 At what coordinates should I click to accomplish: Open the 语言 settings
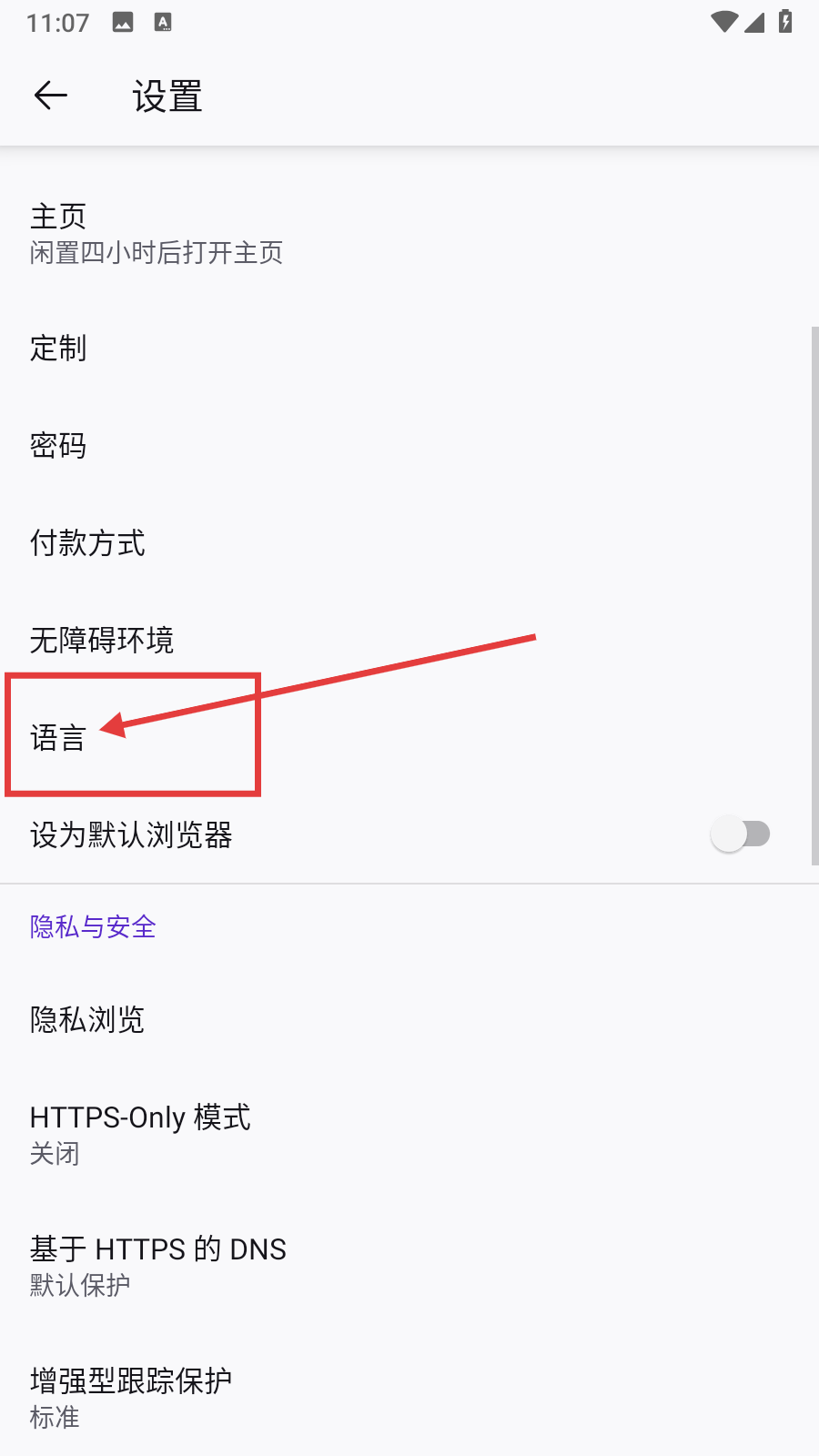click(x=58, y=737)
